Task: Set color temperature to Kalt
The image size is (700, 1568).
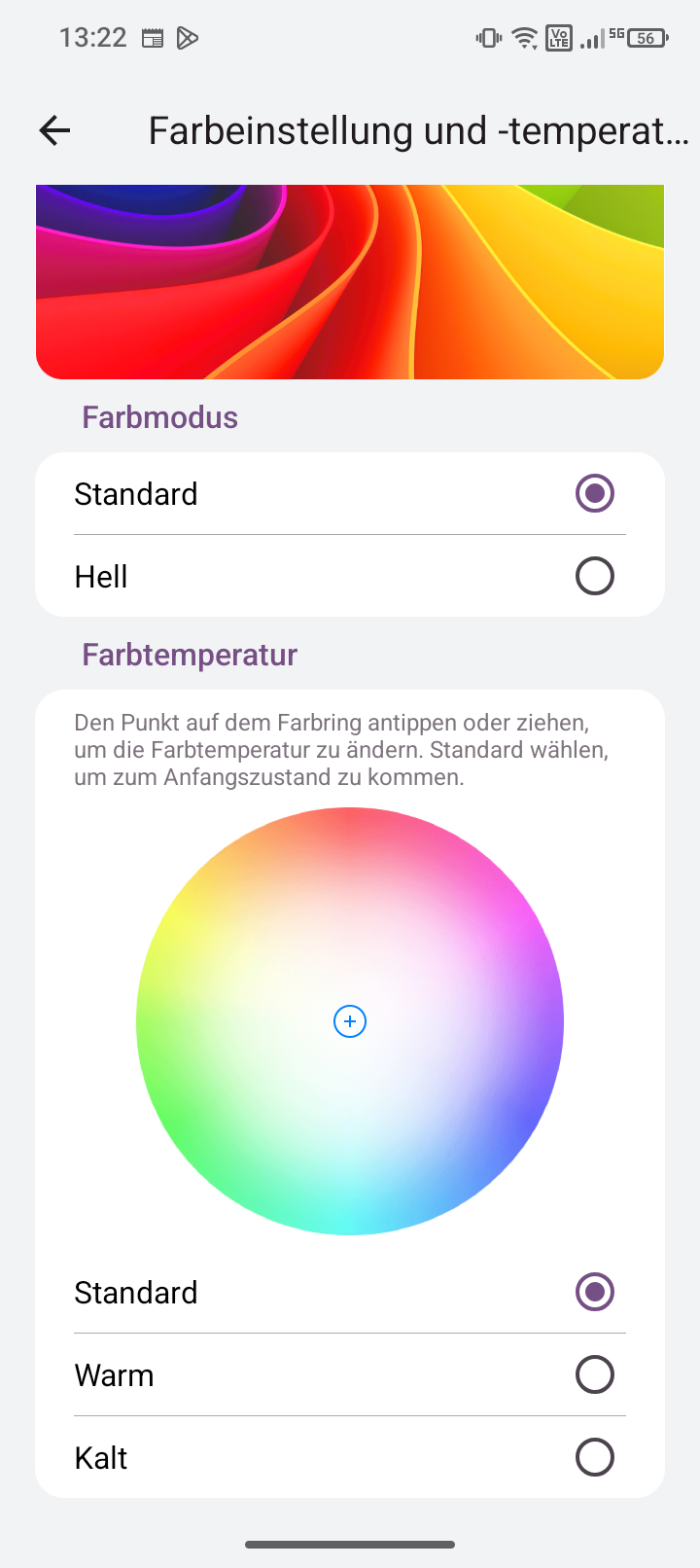Action: tap(350, 1457)
